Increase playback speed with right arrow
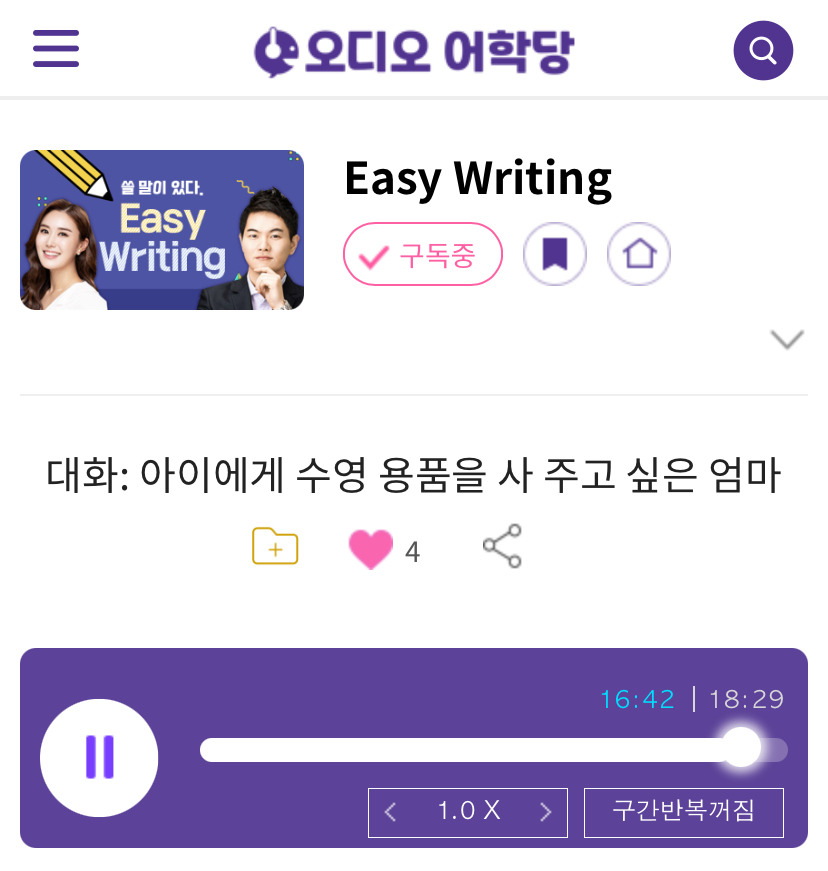Image resolution: width=828 pixels, height=871 pixels. 545,813
